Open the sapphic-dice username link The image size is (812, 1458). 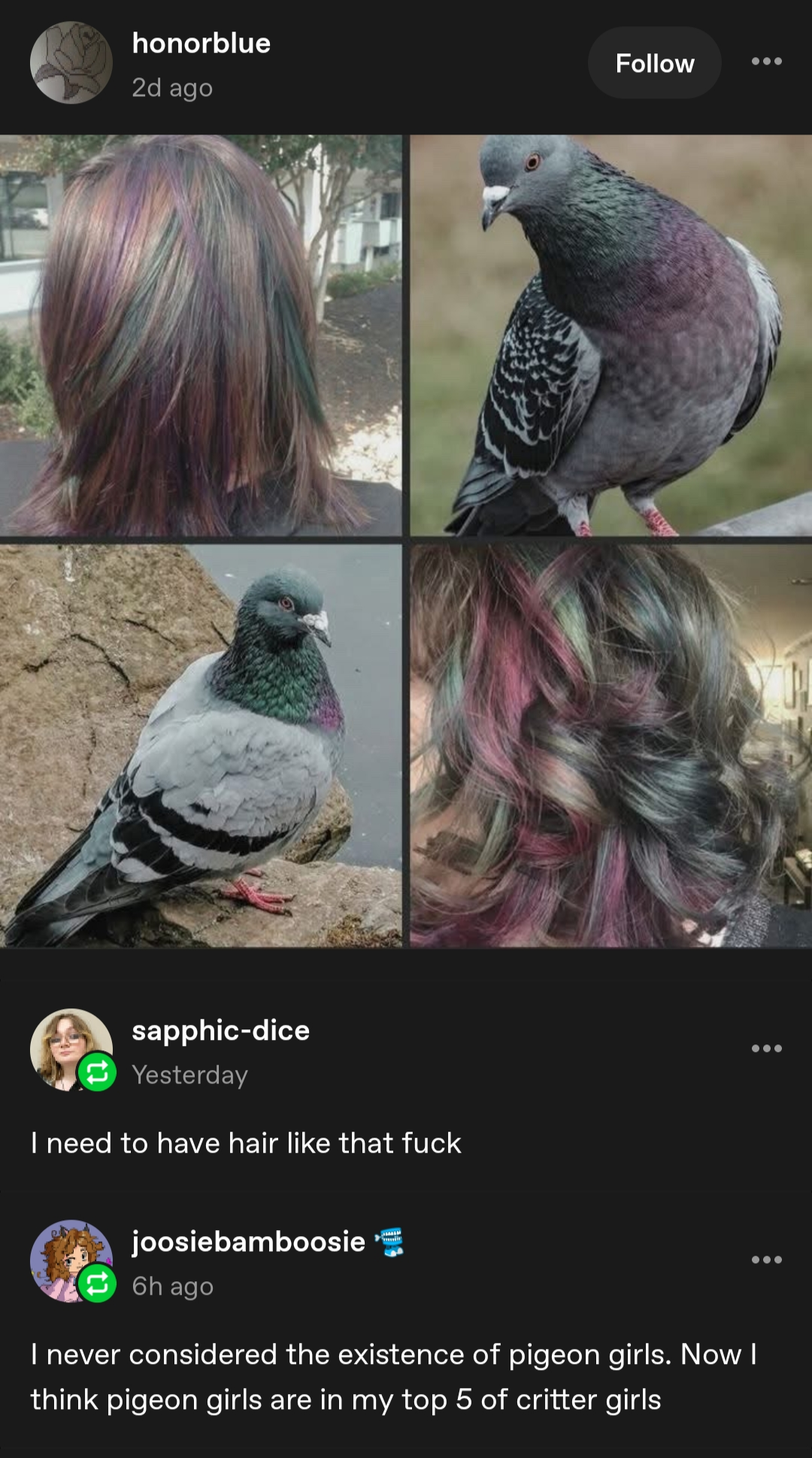pos(220,1030)
